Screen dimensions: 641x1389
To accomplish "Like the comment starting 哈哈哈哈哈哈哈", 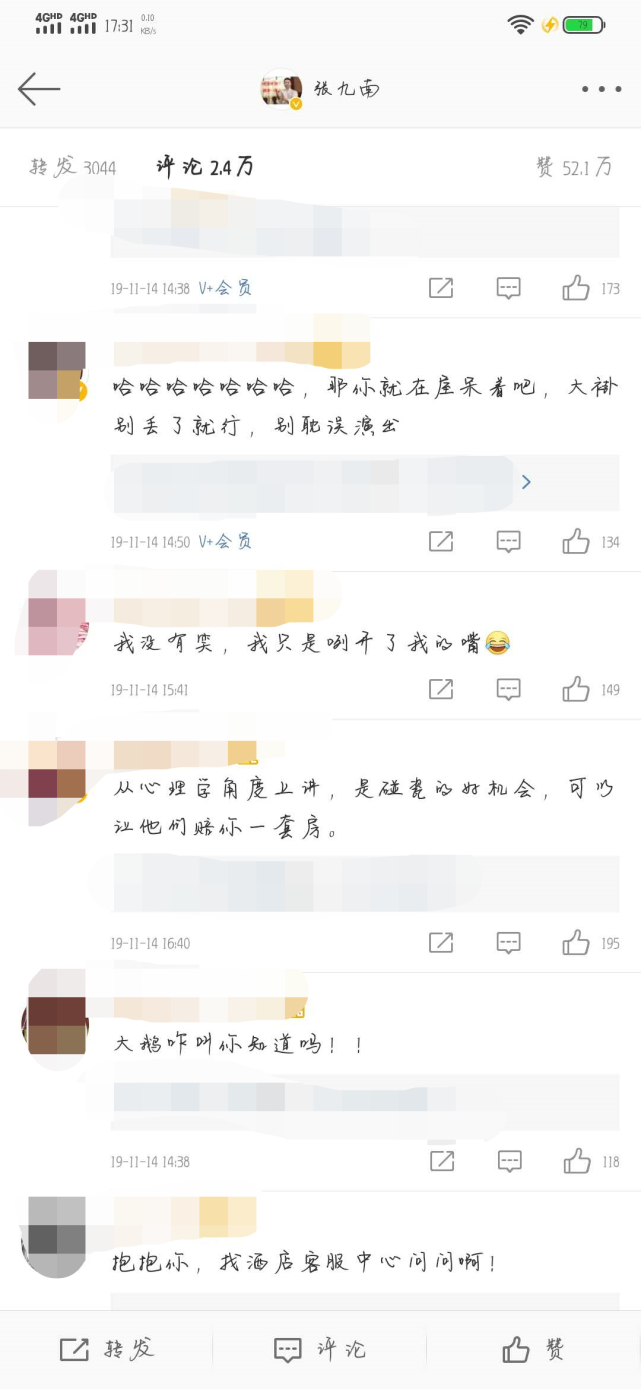I will click(x=576, y=542).
